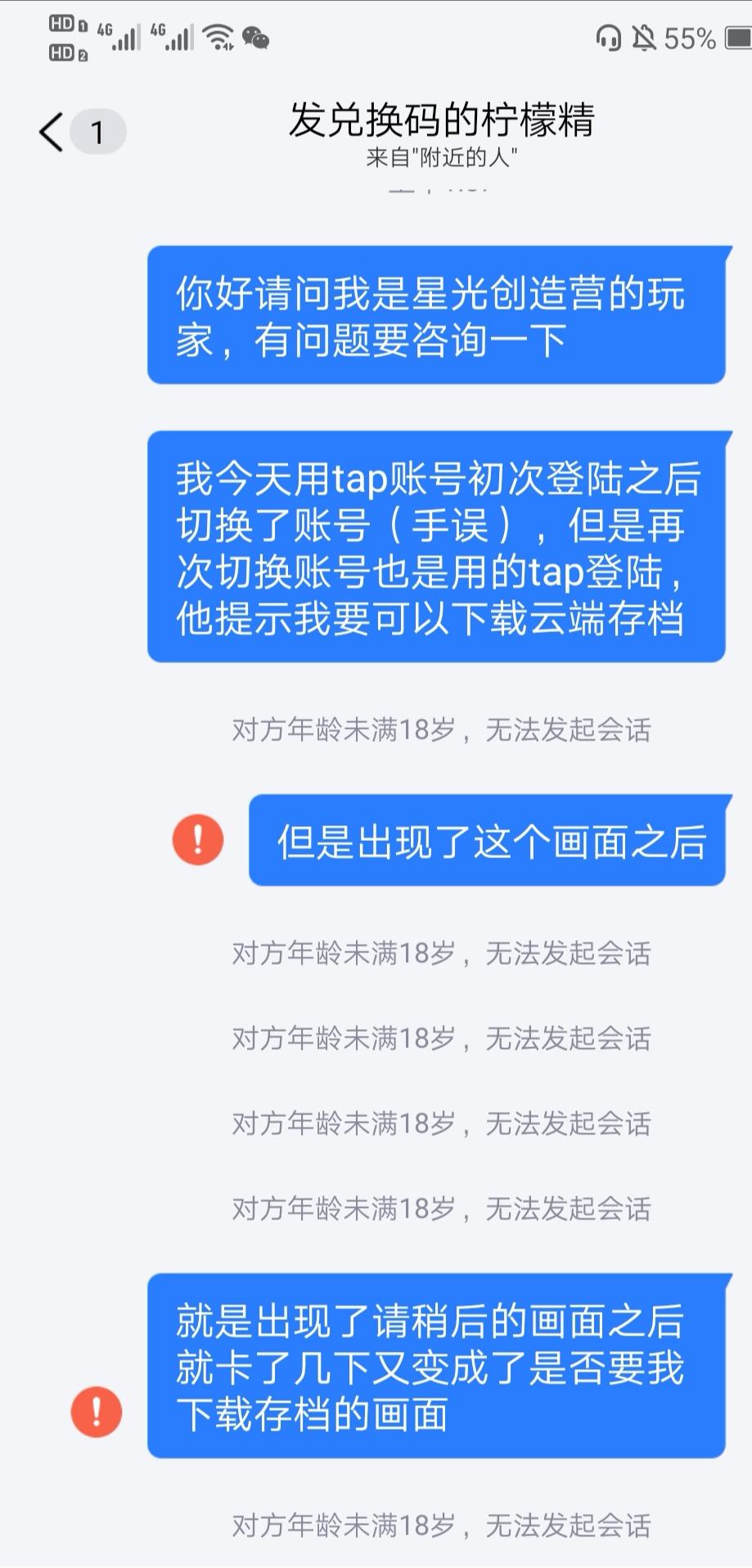Tap the muted notifications bell icon
Image resolution: width=752 pixels, height=1568 pixels.
click(646, 37)
